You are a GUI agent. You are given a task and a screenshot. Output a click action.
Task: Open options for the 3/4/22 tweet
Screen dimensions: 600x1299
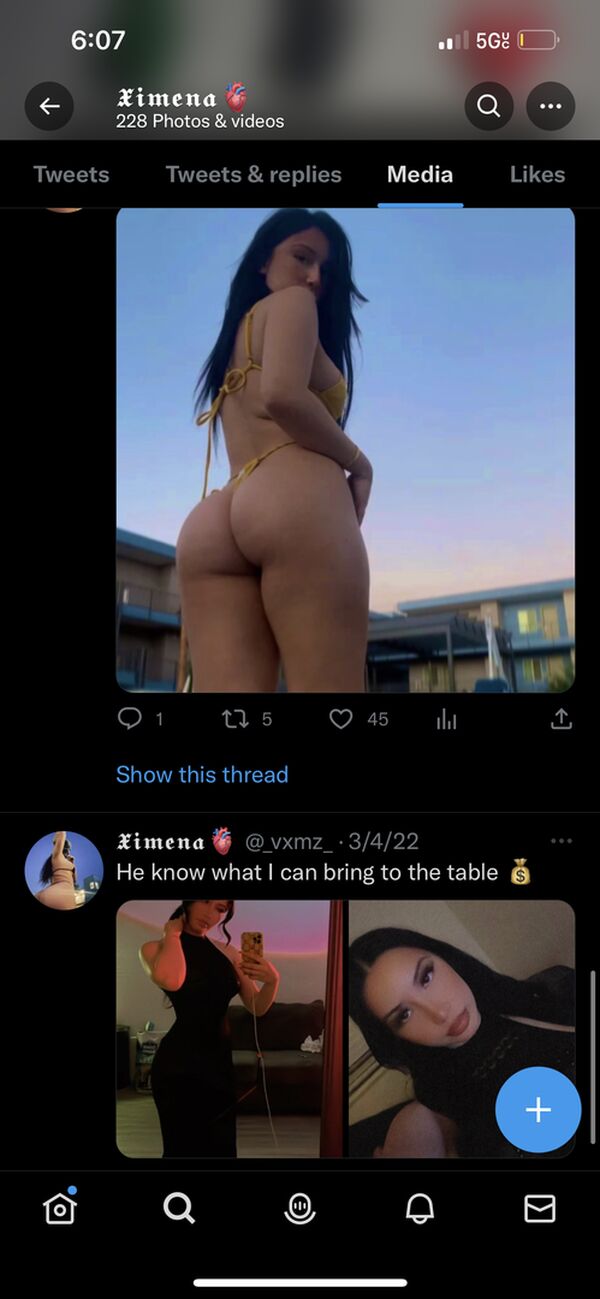(x=561, y=840)
